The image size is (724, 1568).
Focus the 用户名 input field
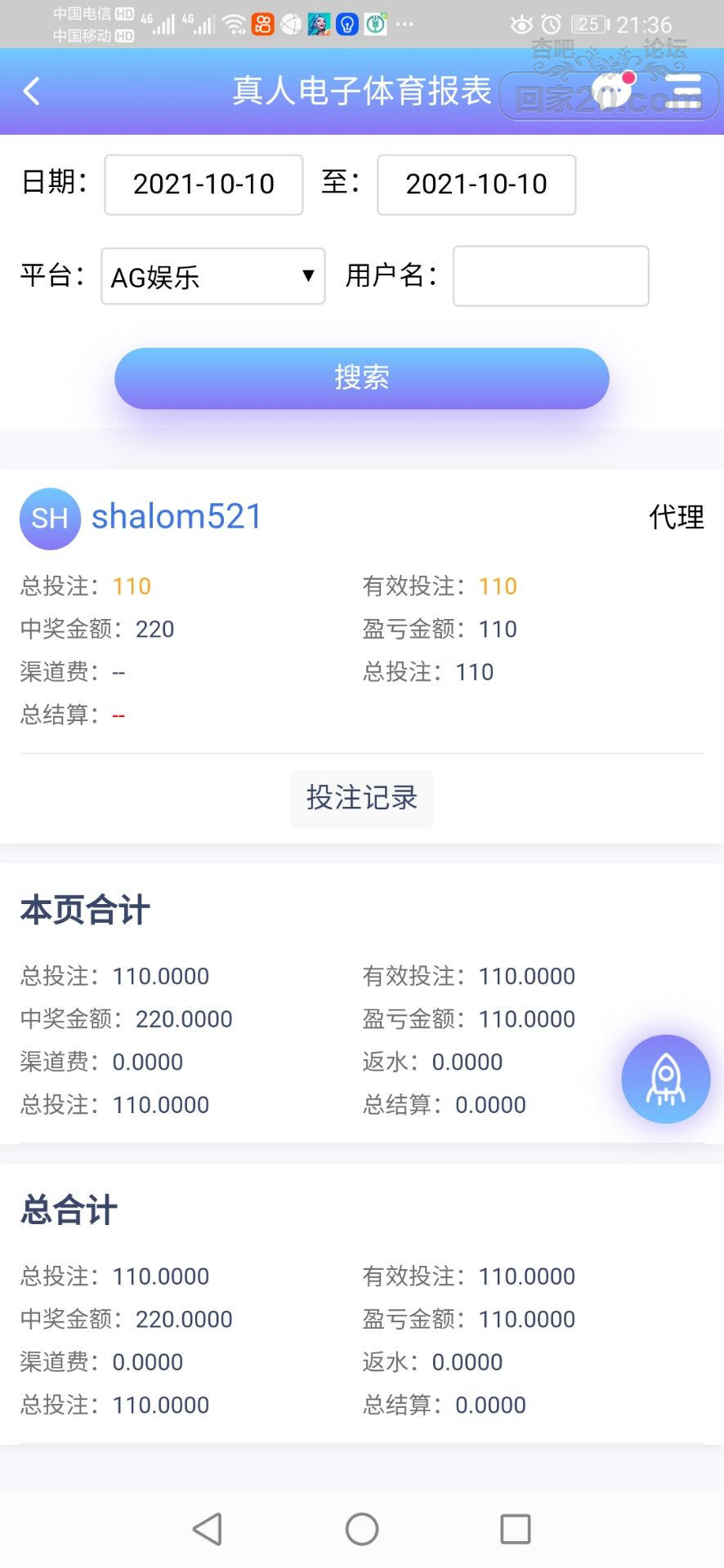[x=551, y=276]
